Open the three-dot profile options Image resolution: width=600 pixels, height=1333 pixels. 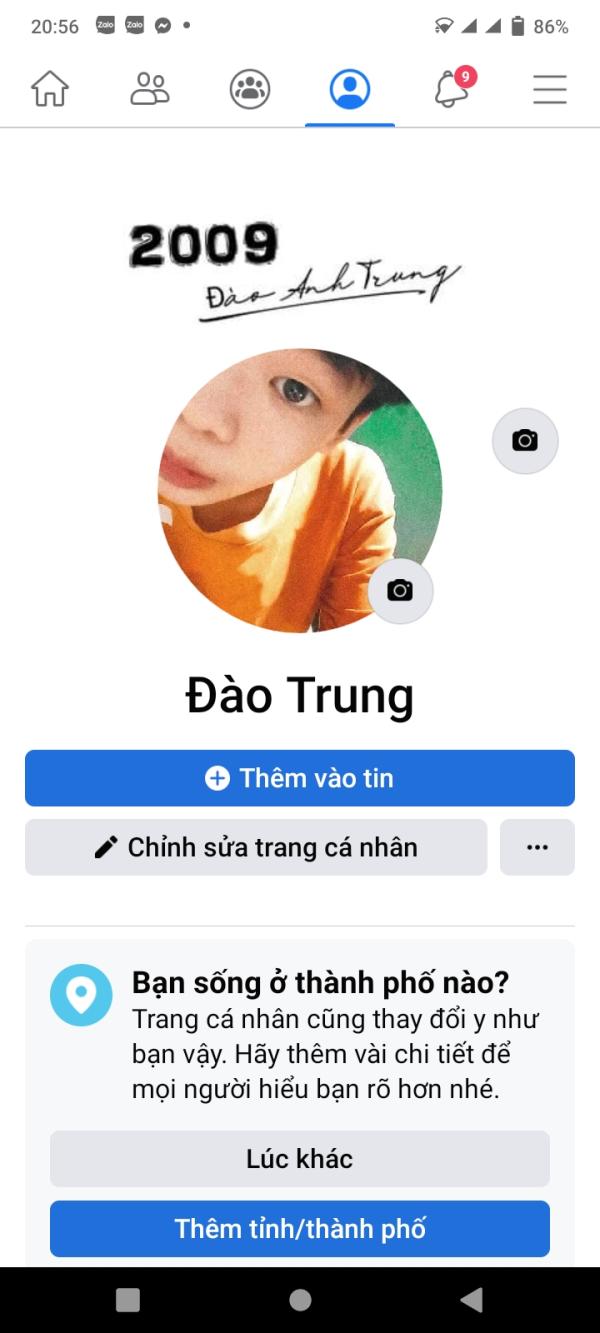click(537, 847)
